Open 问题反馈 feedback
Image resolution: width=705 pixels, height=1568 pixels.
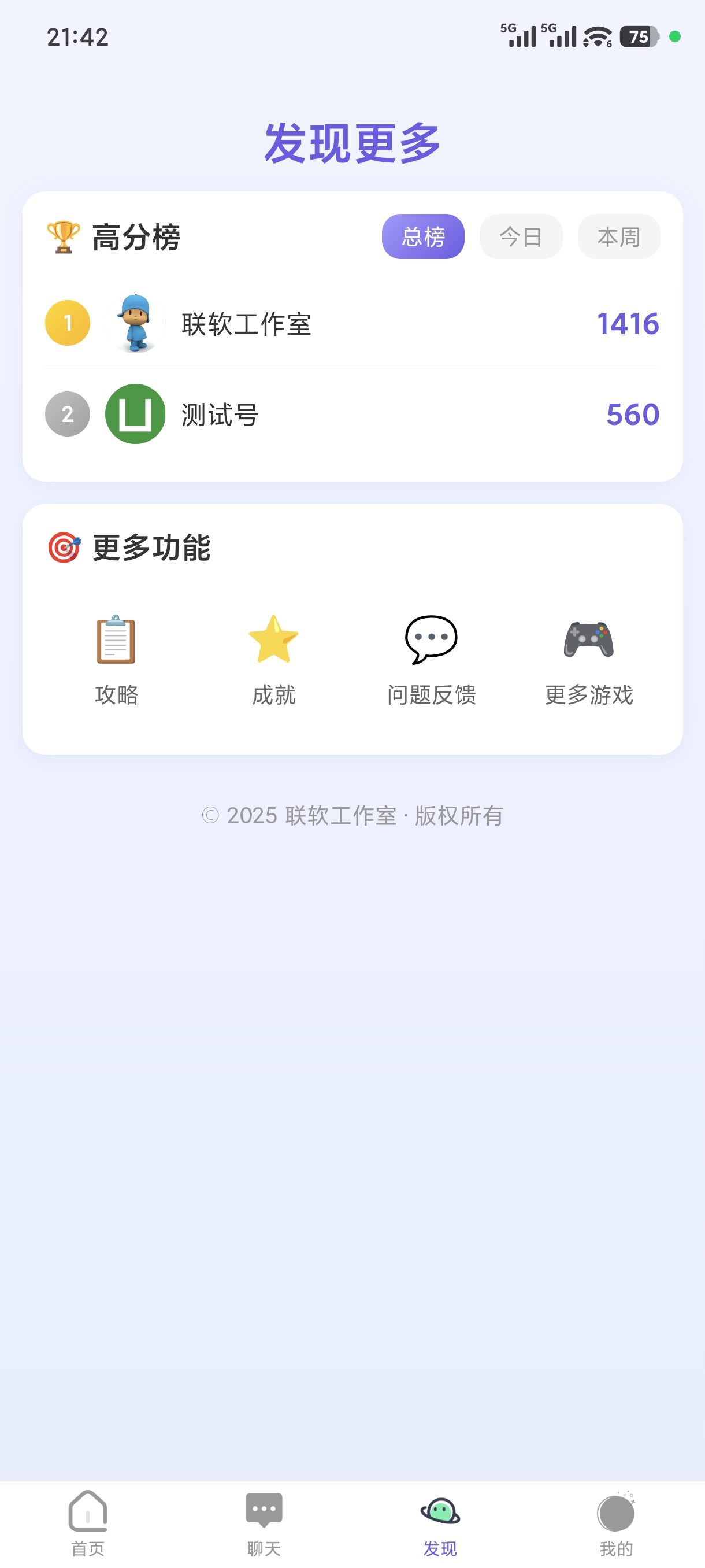(x=431, y=660)
